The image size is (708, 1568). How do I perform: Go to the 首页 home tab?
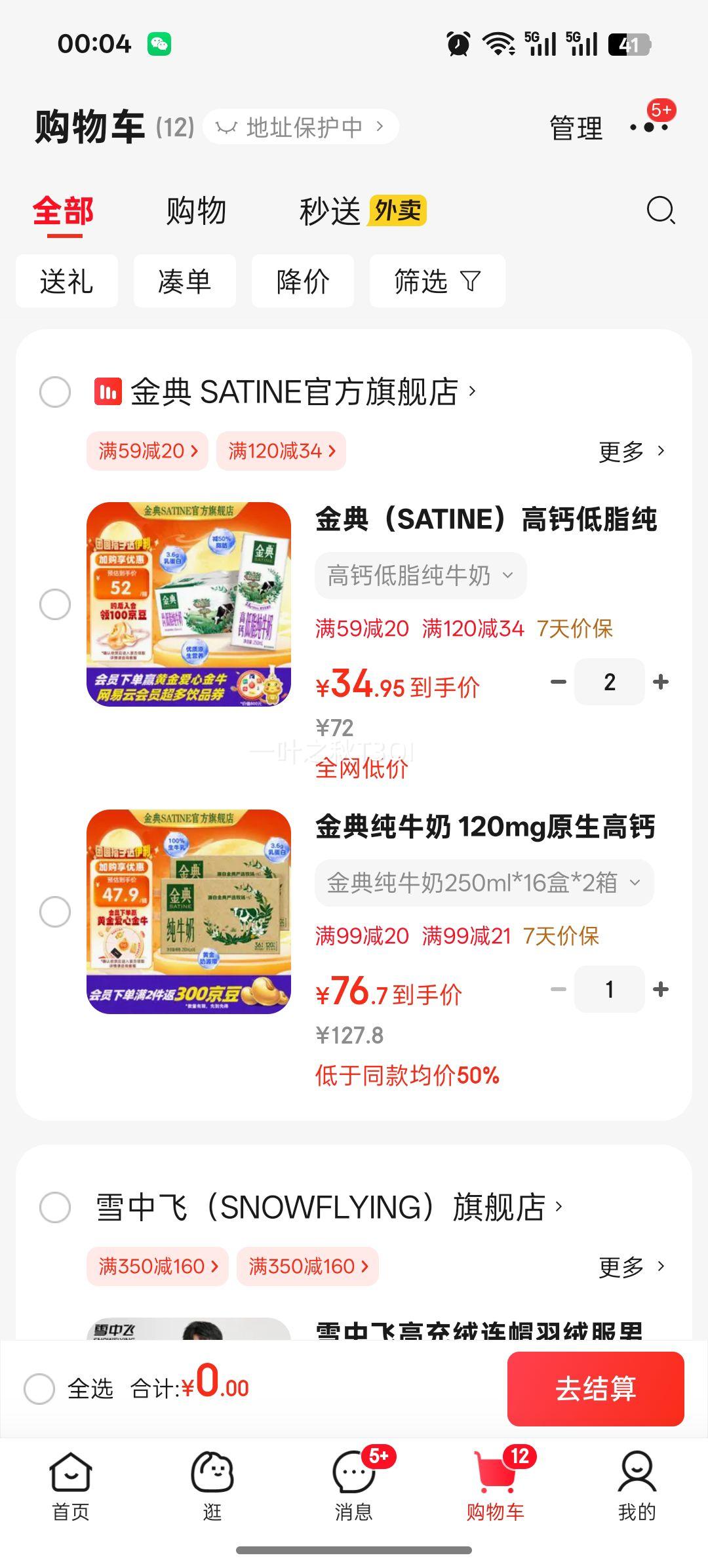click(70, 1486)
